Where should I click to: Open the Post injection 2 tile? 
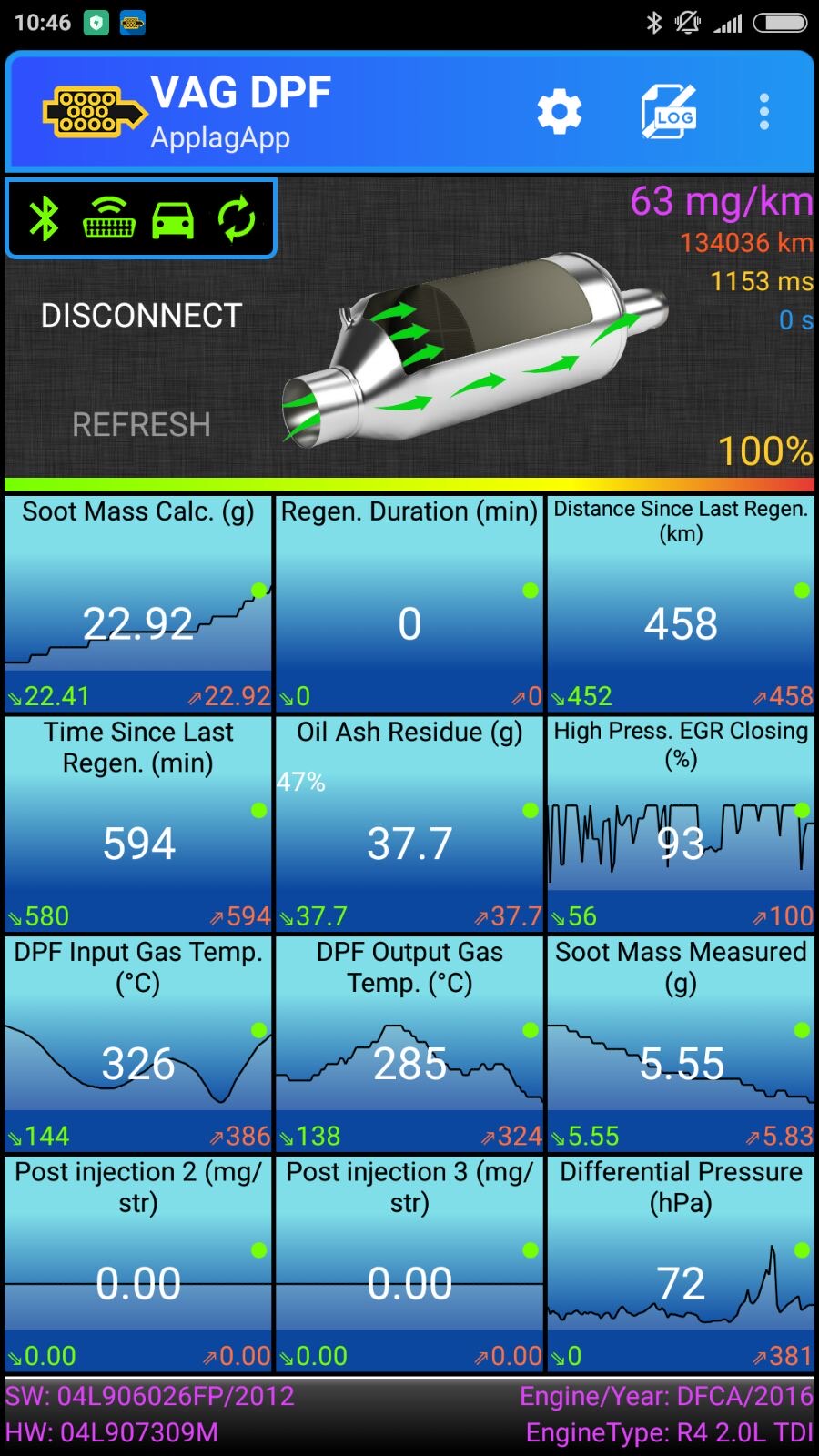(138, 1264)
